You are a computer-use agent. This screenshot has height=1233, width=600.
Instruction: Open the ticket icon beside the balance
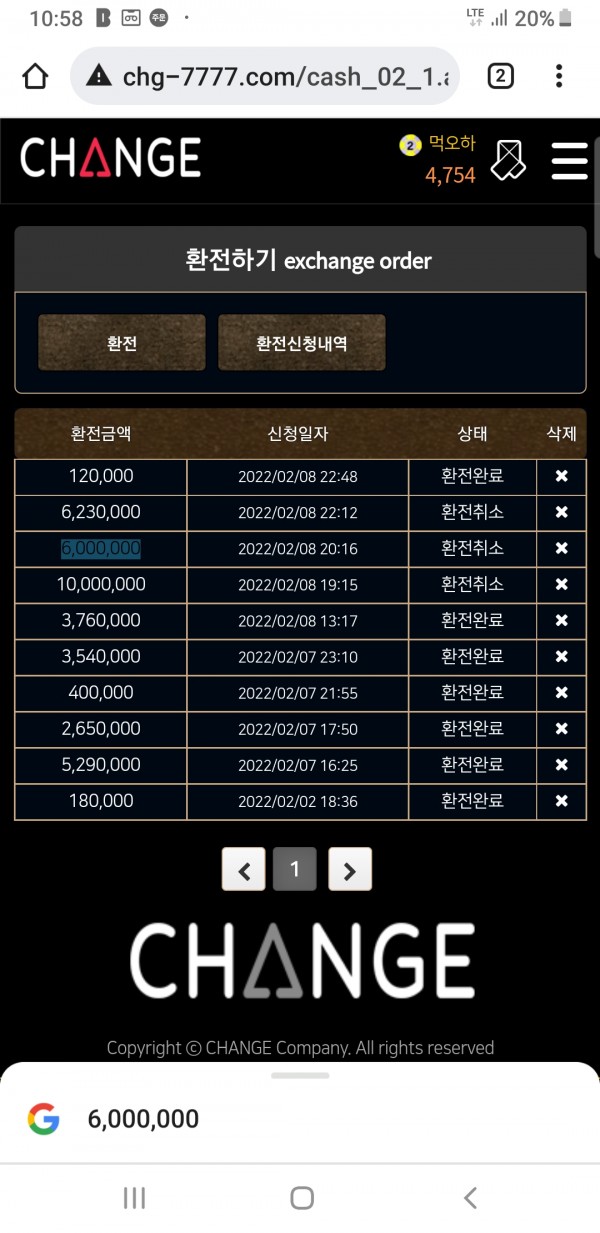click(510, 159)
